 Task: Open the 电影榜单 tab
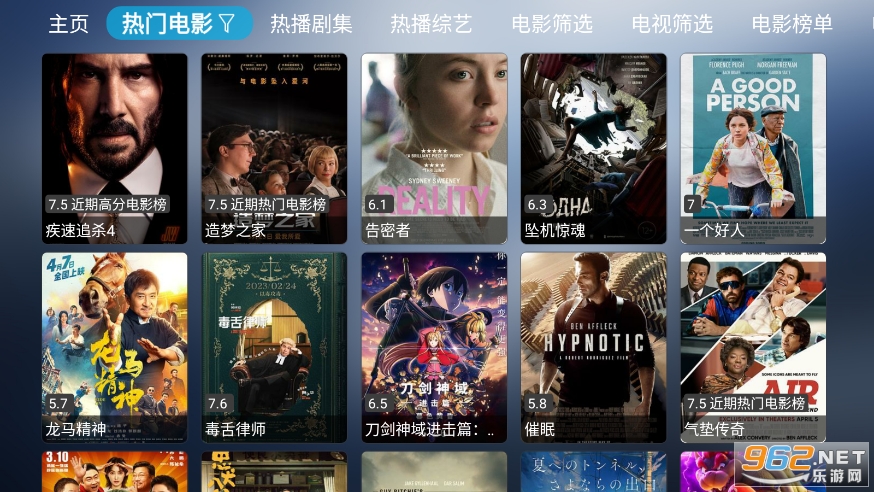792,24
